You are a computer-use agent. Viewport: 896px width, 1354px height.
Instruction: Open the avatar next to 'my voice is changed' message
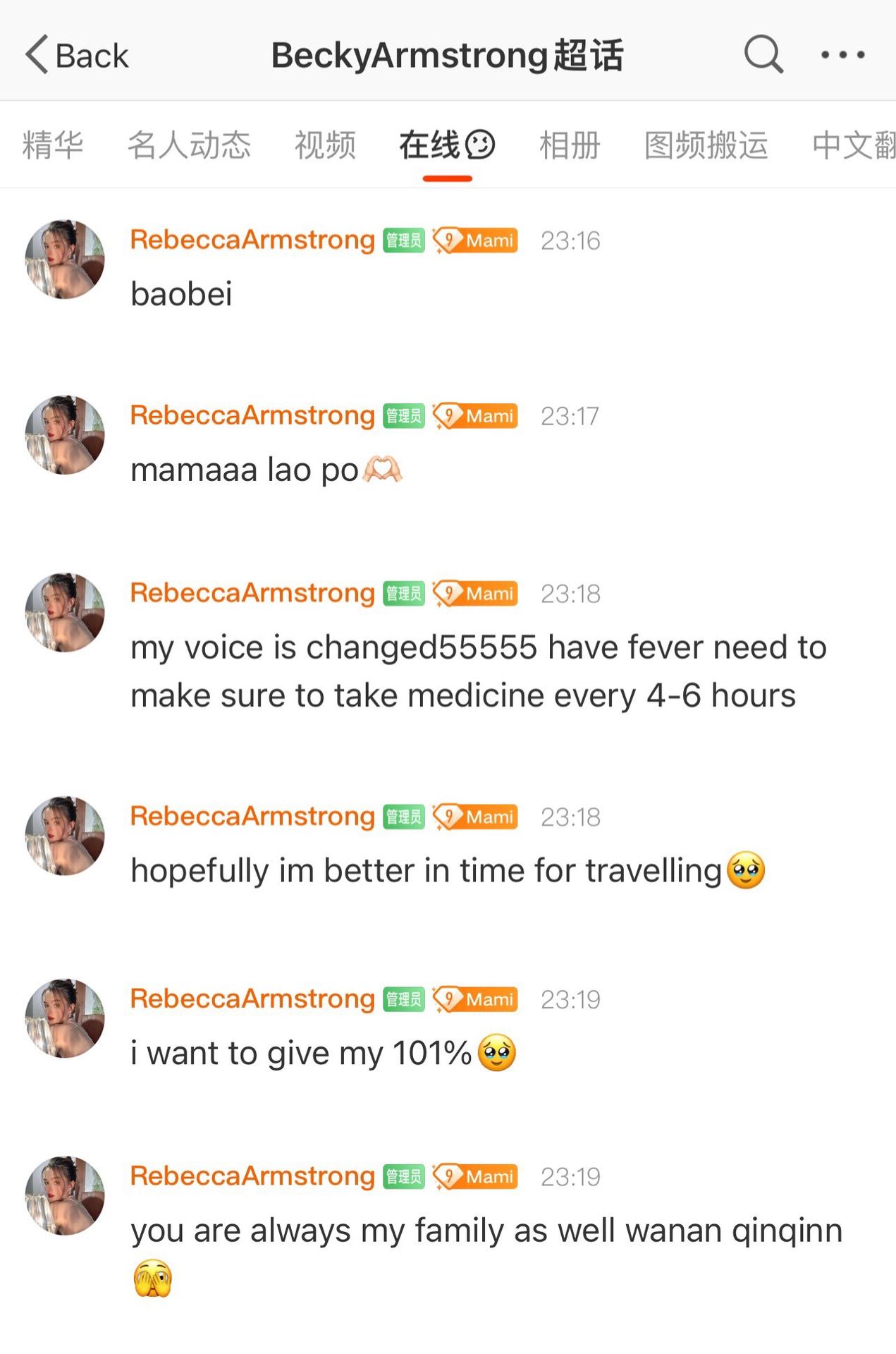click(65, 612)
